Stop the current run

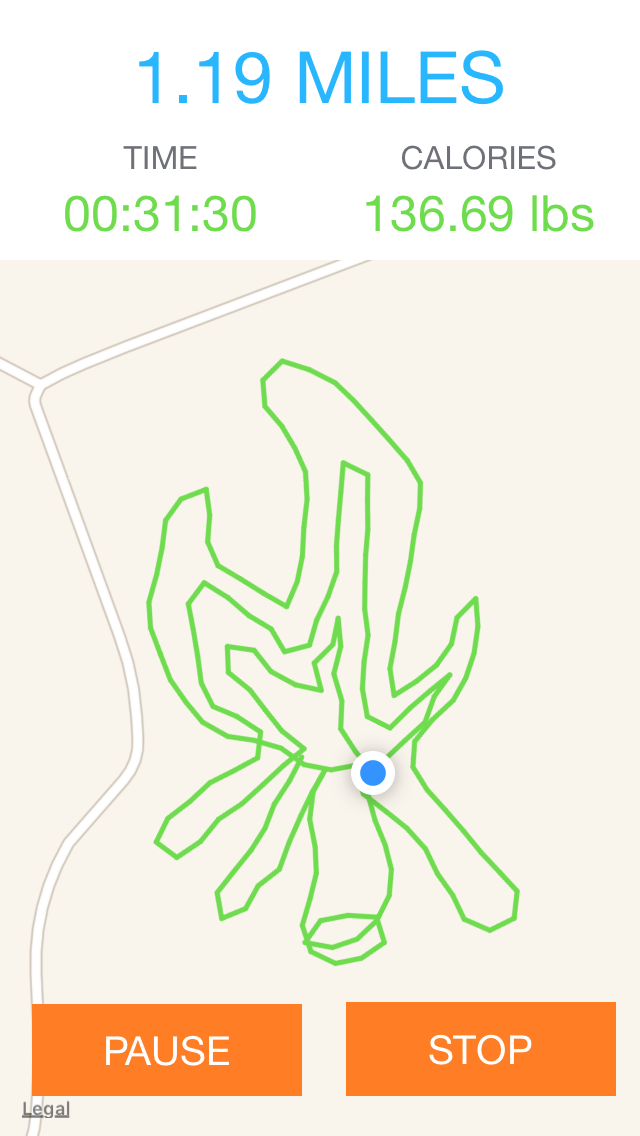[x=480, y=1049]
